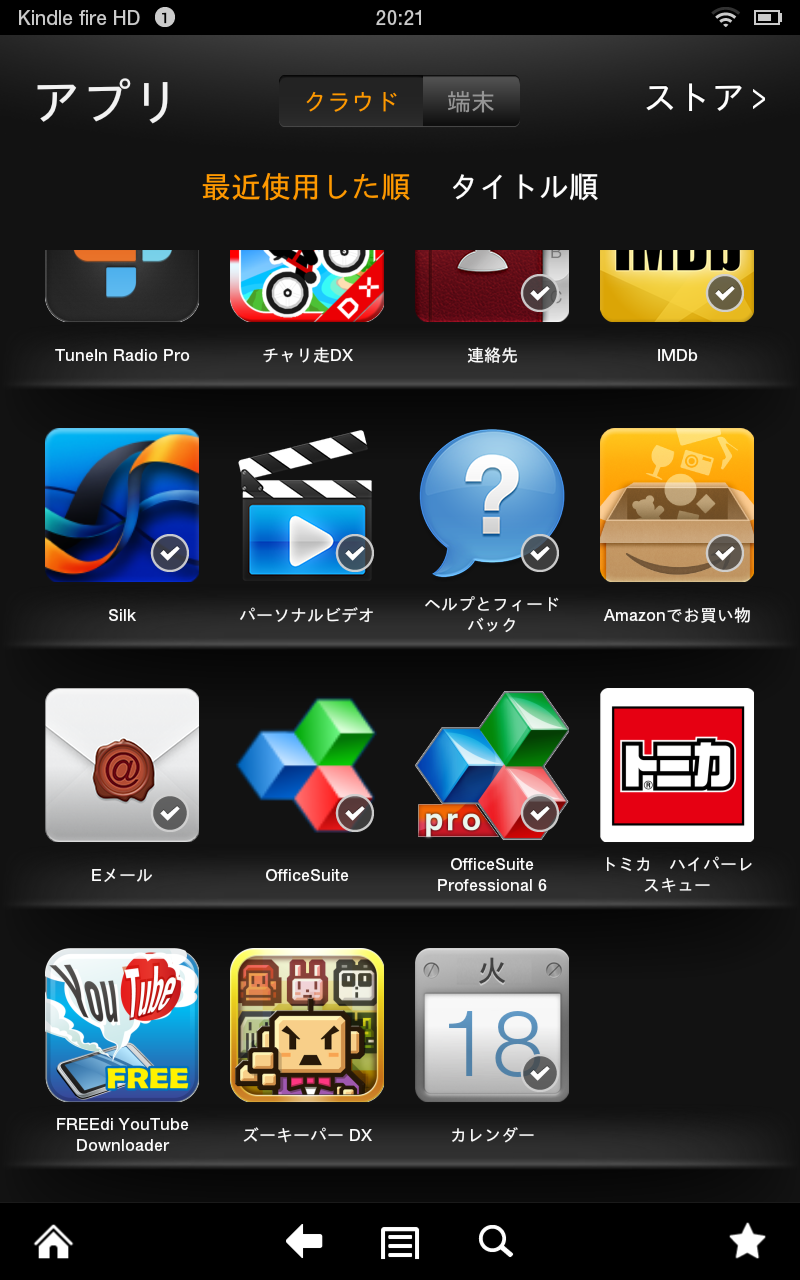Viewport: 800px width, 1280px height.
Task: Go to the home screen
Action: [x=54, y=1242]
